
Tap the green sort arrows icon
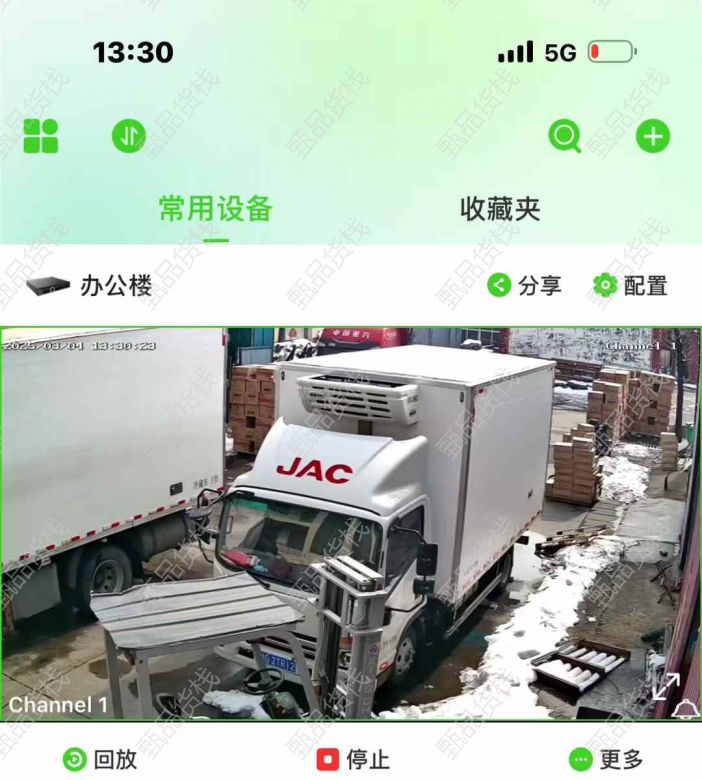point(128,136)
